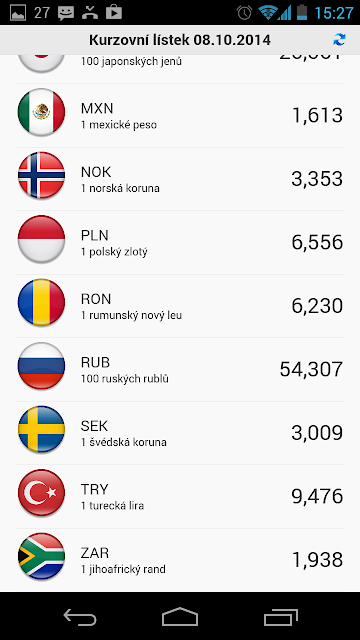Choose the ZAR jihoafrický rand row

(180, 560)
